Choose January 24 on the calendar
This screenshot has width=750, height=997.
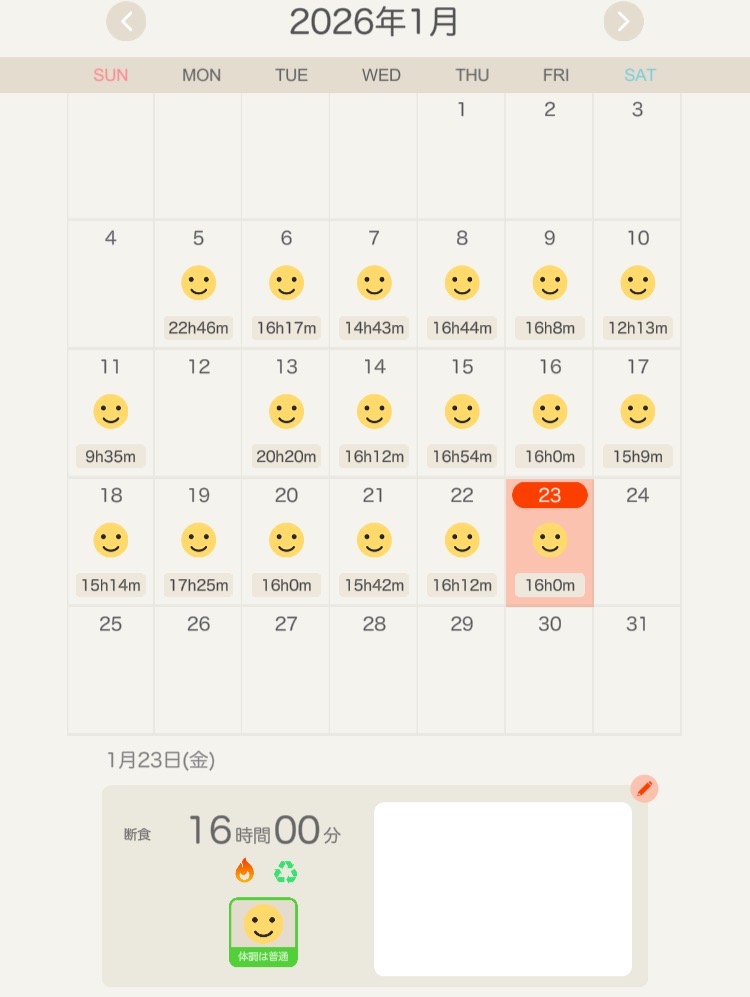pyautogui.click(x=637, y=542)
